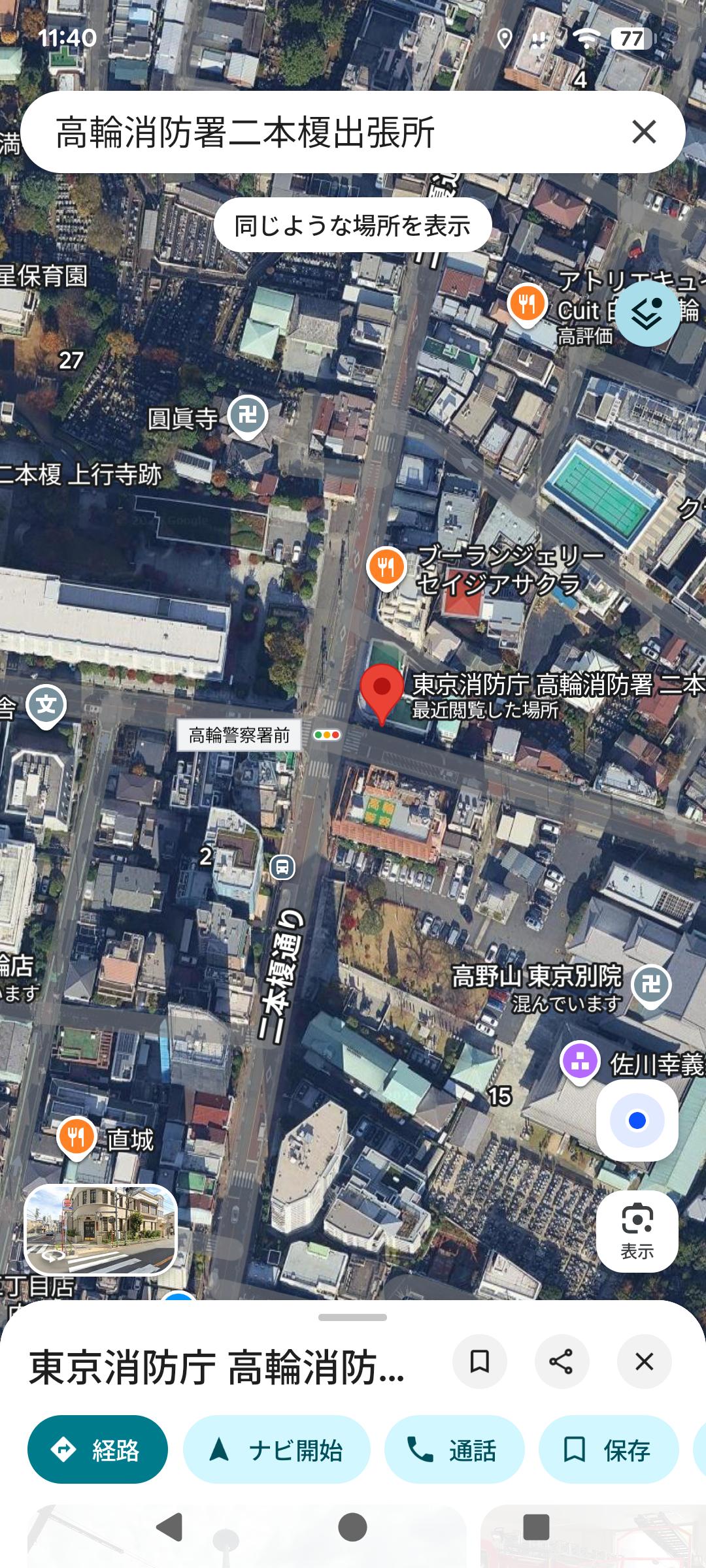Call the place via 通話
Screen dimensions: 706x1568
click(x=454, y=1450)
